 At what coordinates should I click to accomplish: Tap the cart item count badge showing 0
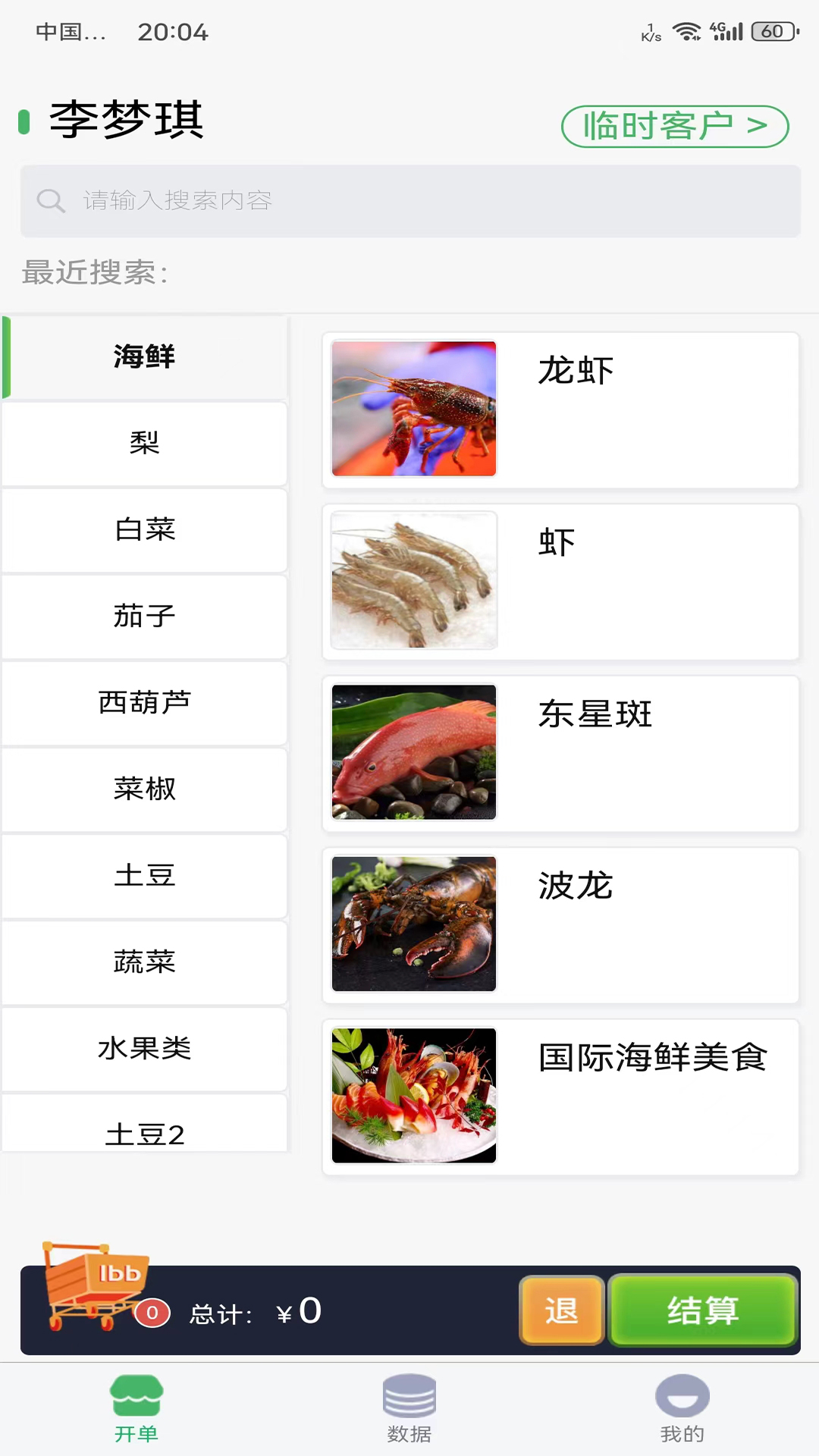[152, 1314]
